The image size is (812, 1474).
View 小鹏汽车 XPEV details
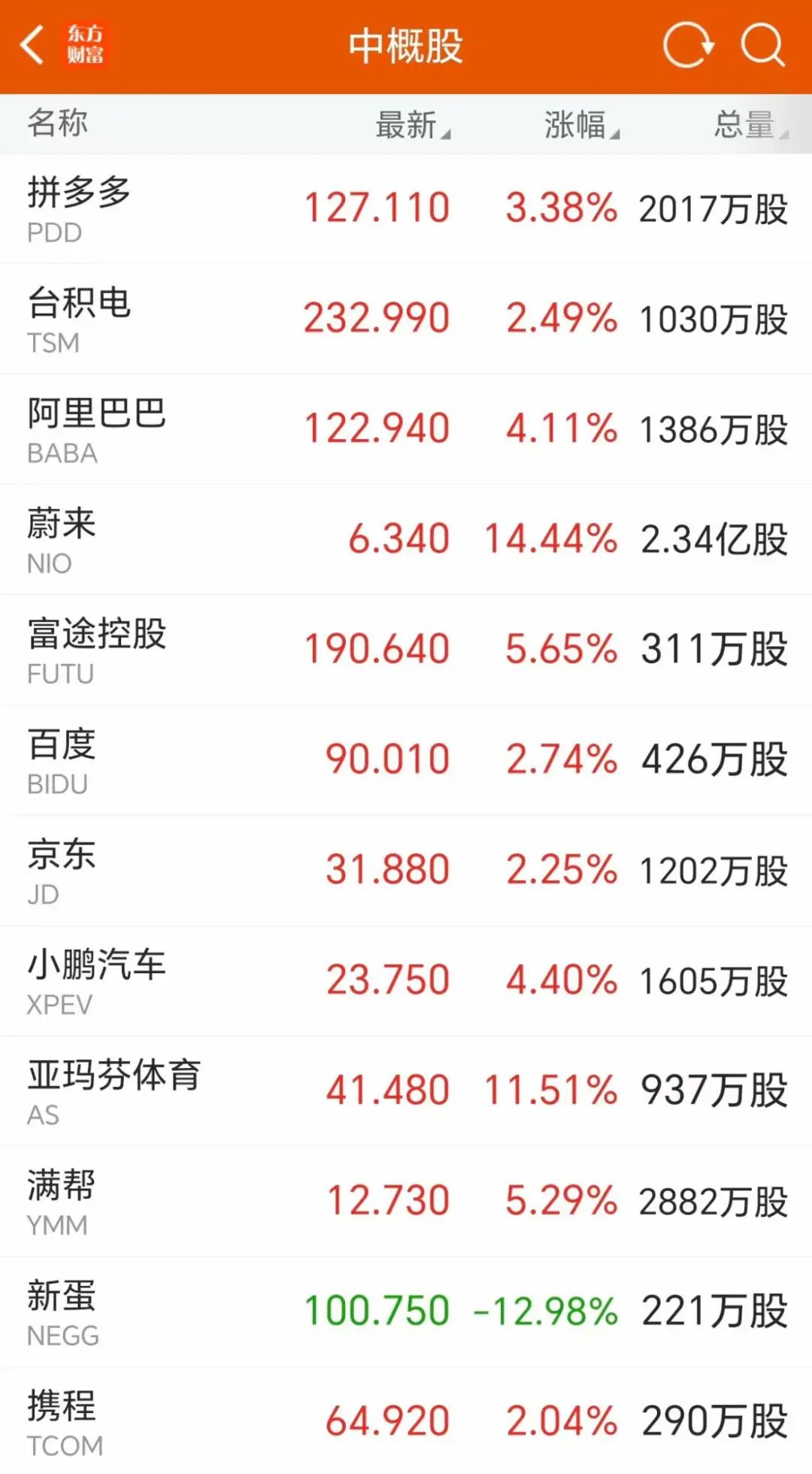coord(406,981)
